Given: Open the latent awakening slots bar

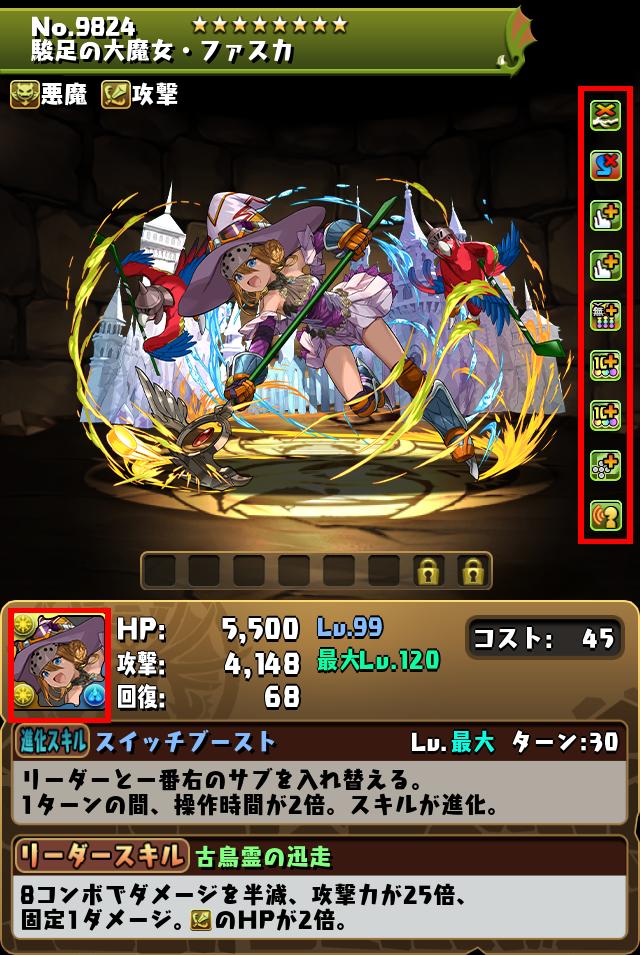Looking at the screenshot, I should point(315,571).
